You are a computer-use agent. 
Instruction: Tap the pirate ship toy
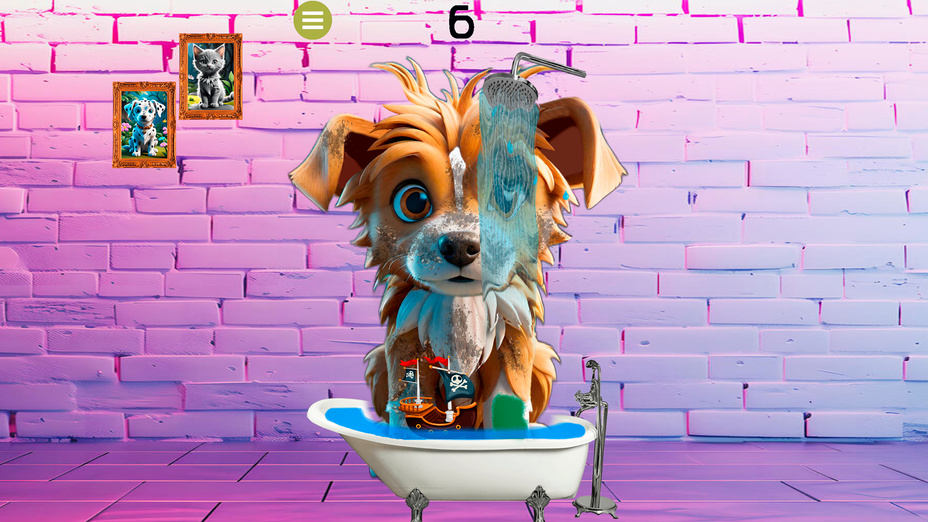[x=437, y=397]
